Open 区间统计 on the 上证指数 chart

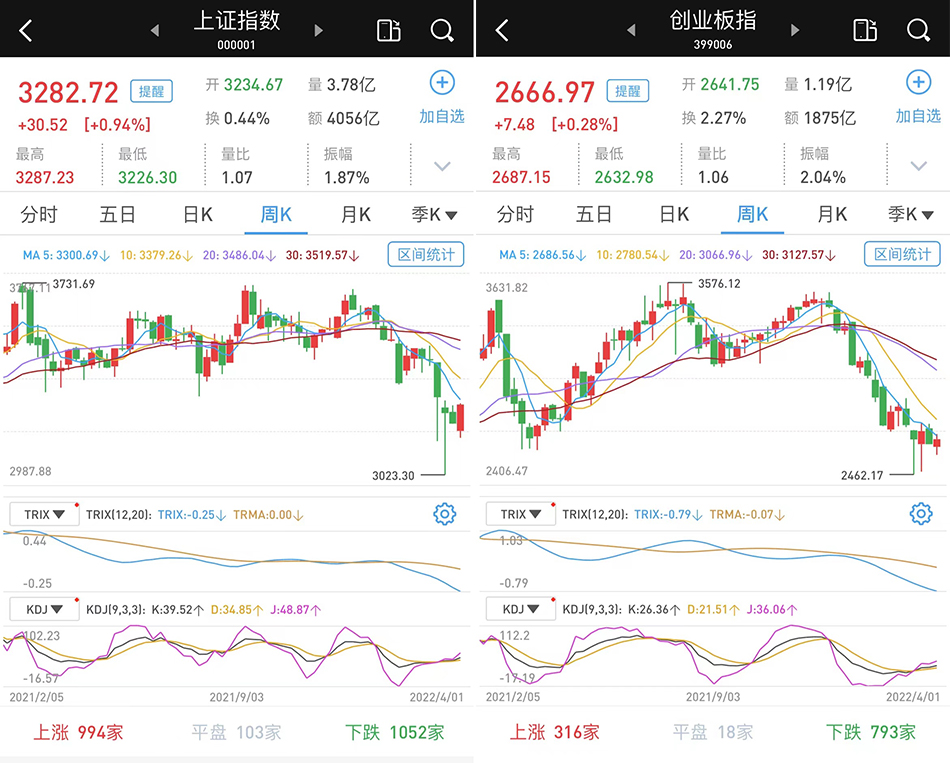point(426,255)
